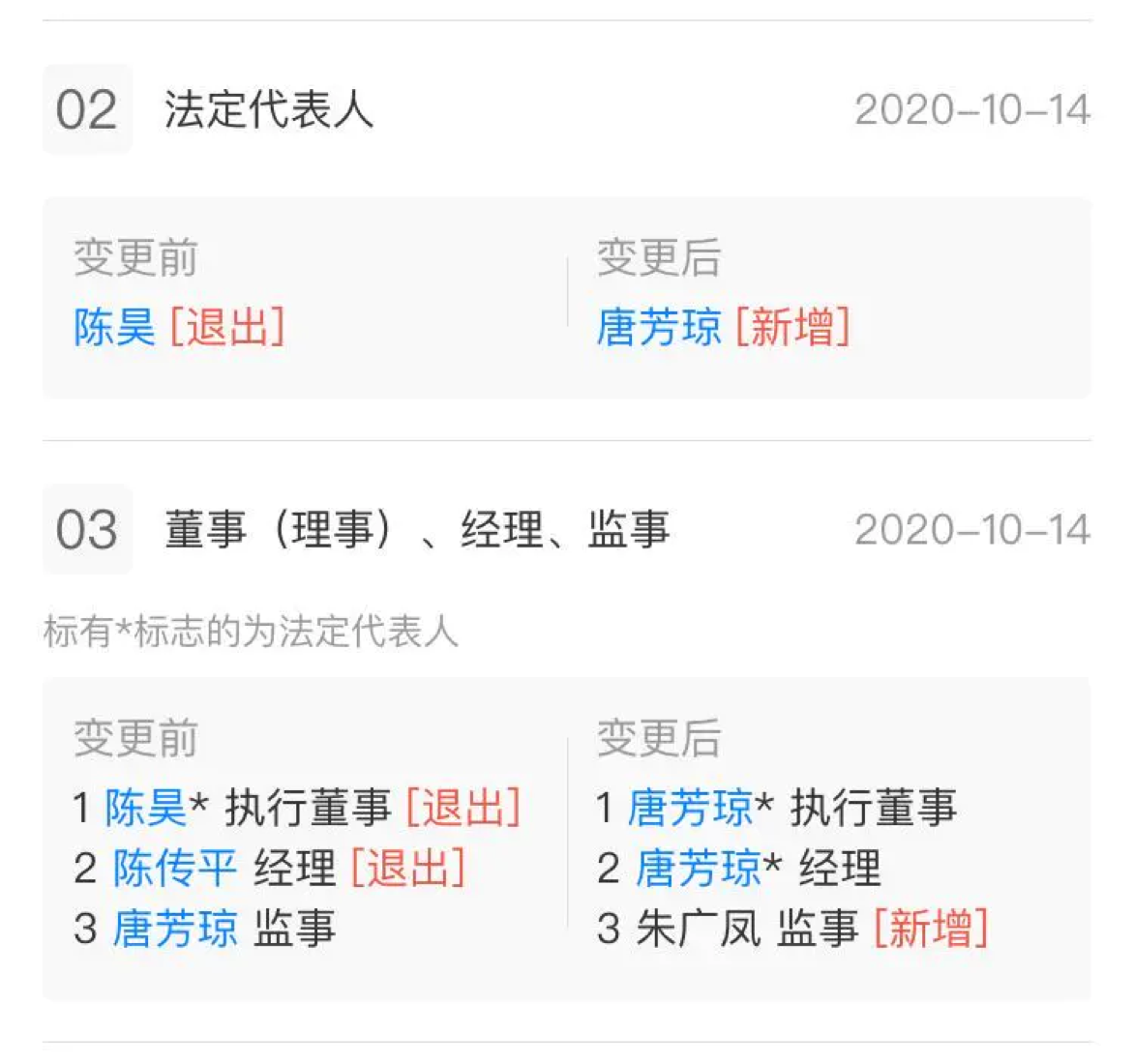The image size is (1134, 1064).
Task: Open 陈昊's profile under 法定代表人 变更前
Action: 114,327
